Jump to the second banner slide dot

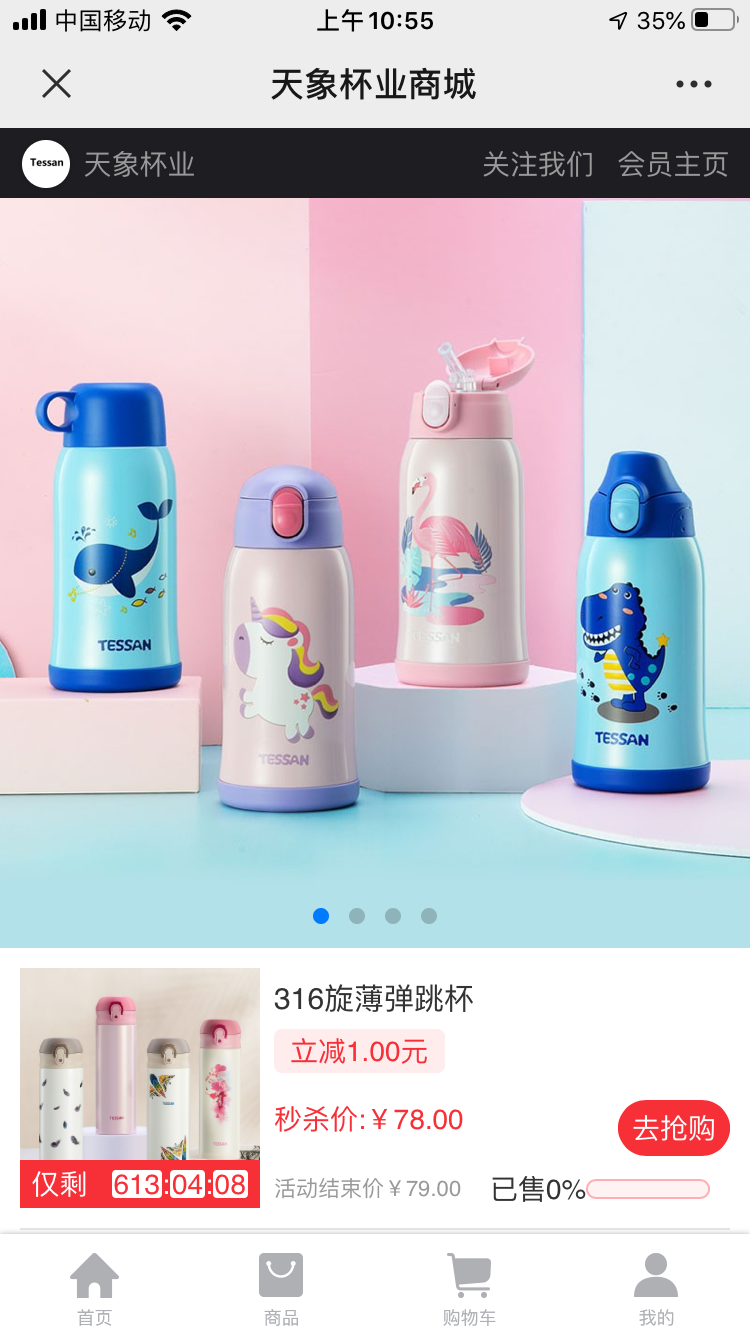tap(357, 916)
